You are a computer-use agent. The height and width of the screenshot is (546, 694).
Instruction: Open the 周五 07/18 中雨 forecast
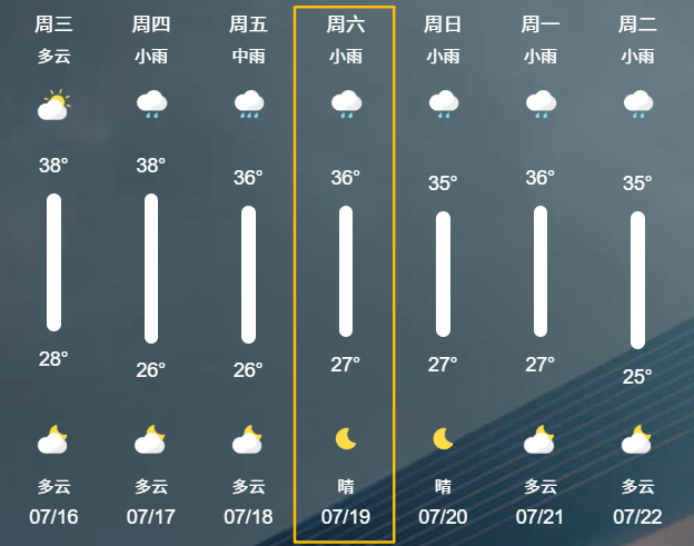point(248,270)
